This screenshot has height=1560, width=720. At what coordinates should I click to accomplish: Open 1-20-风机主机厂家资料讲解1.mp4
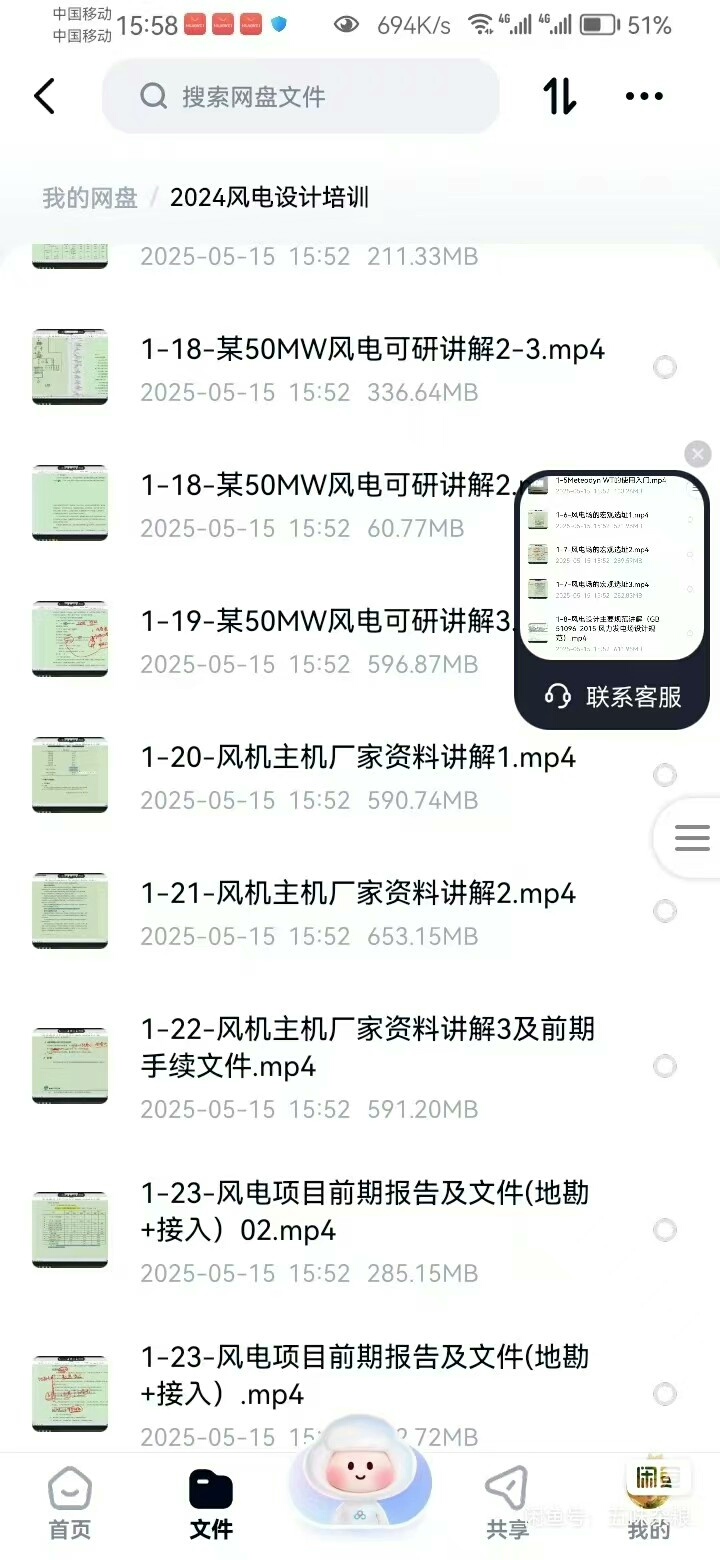point(358,758)
